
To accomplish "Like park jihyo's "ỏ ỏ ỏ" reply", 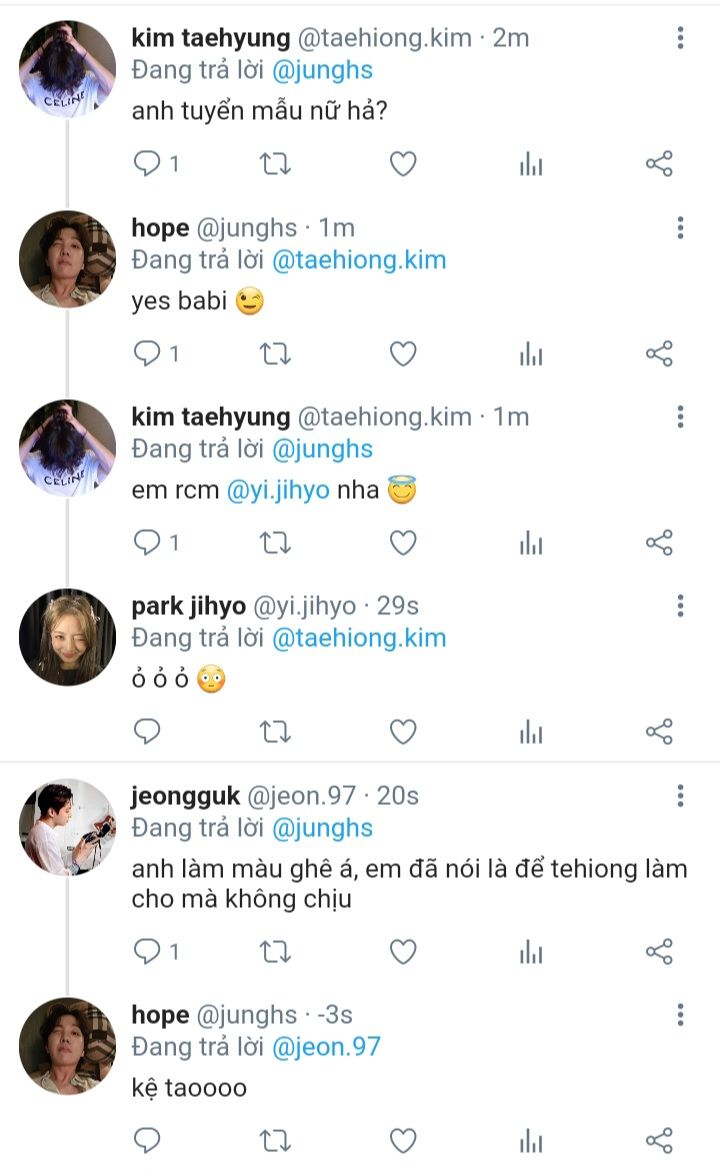I will (x=402, y=732).
